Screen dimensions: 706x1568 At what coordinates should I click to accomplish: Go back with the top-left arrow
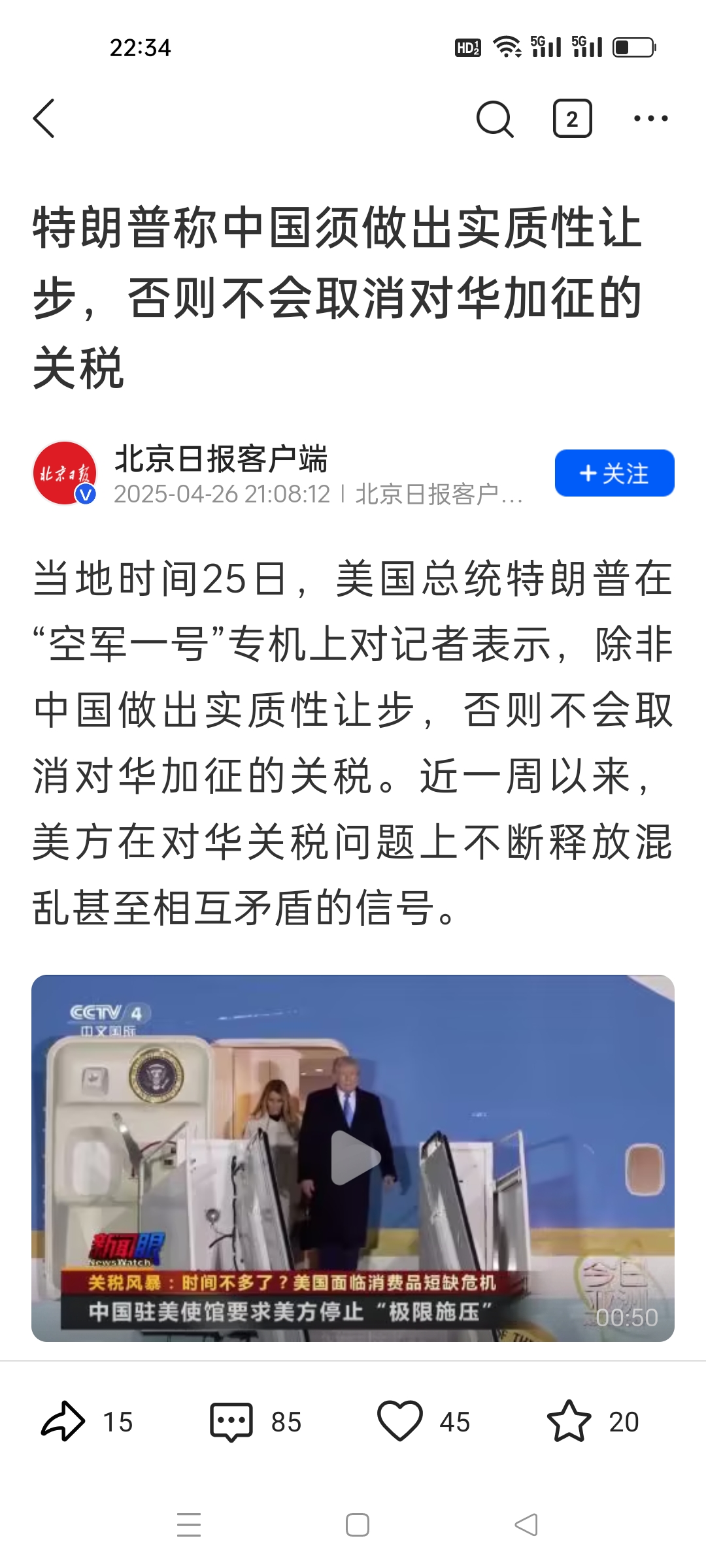coord(44,119)
